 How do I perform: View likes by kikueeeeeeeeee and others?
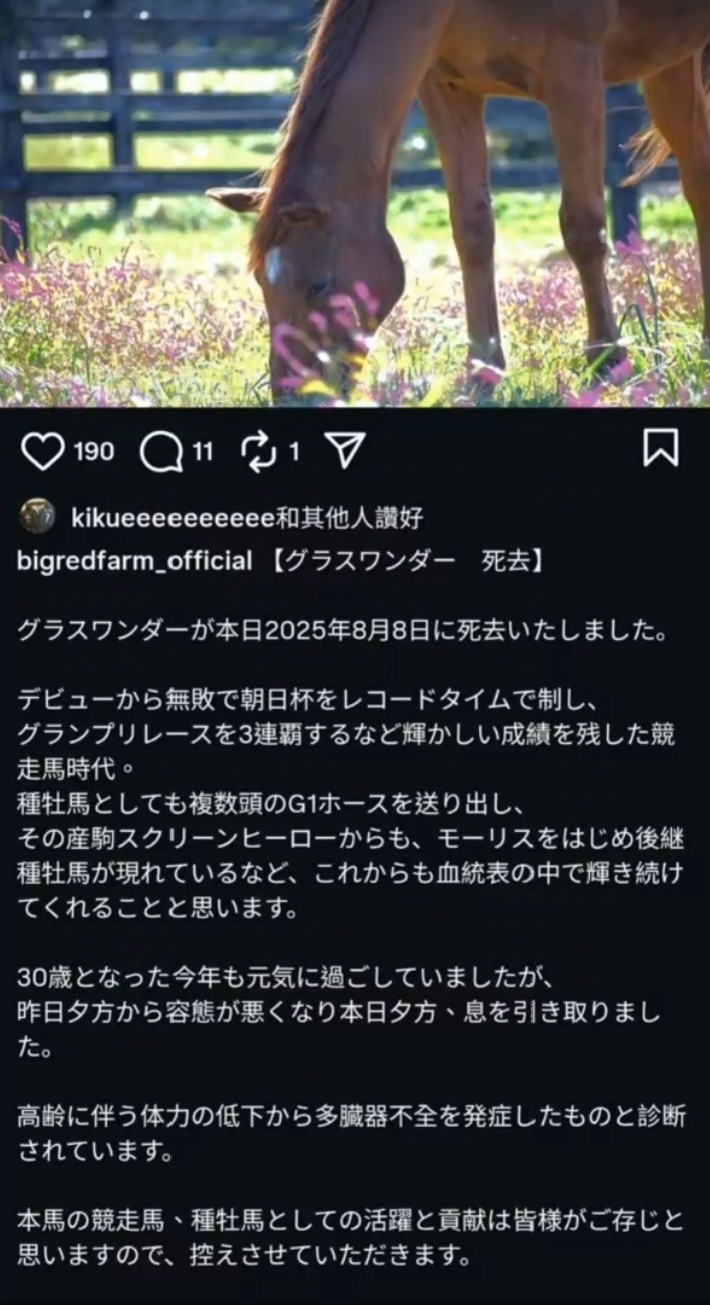tap(248, 517)
